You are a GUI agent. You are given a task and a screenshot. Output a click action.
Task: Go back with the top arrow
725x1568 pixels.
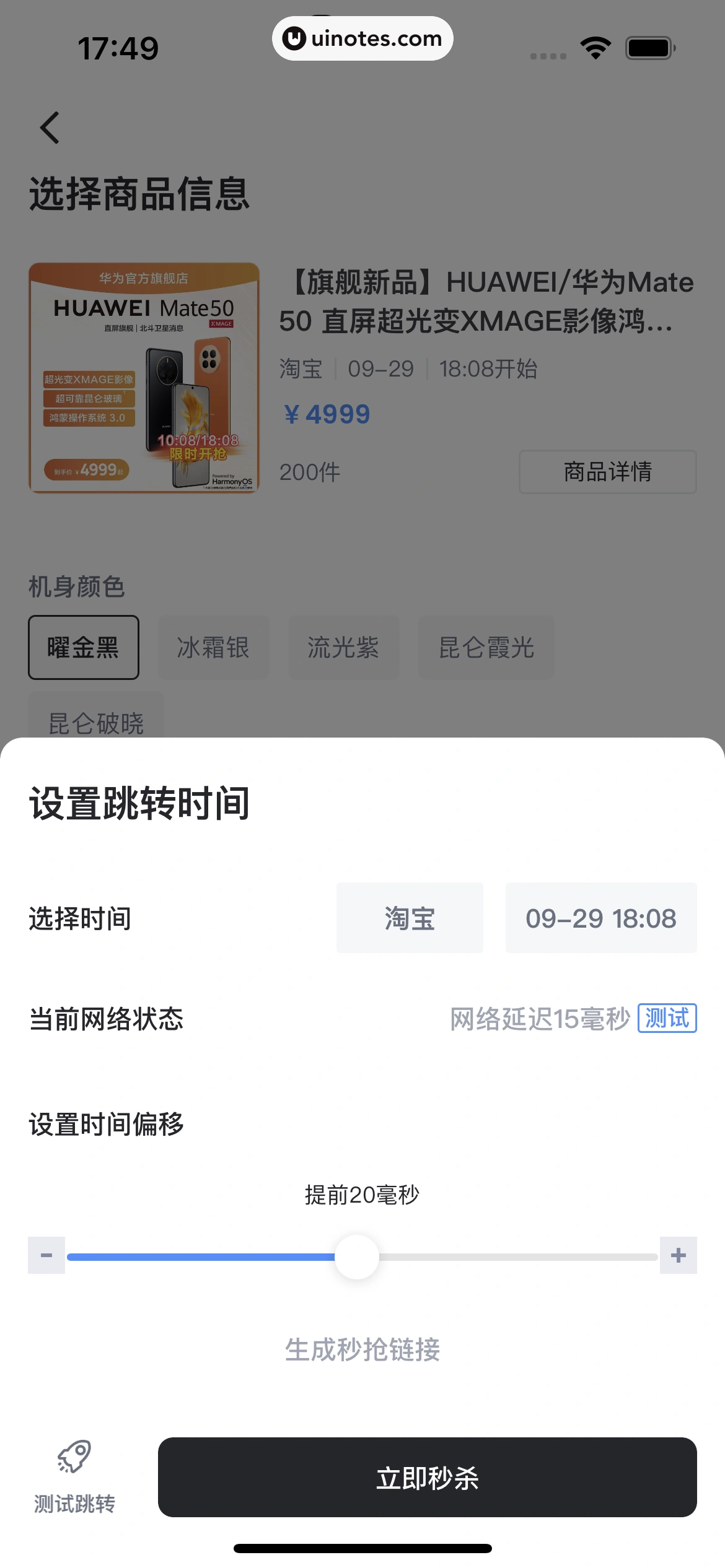(50, 128)
